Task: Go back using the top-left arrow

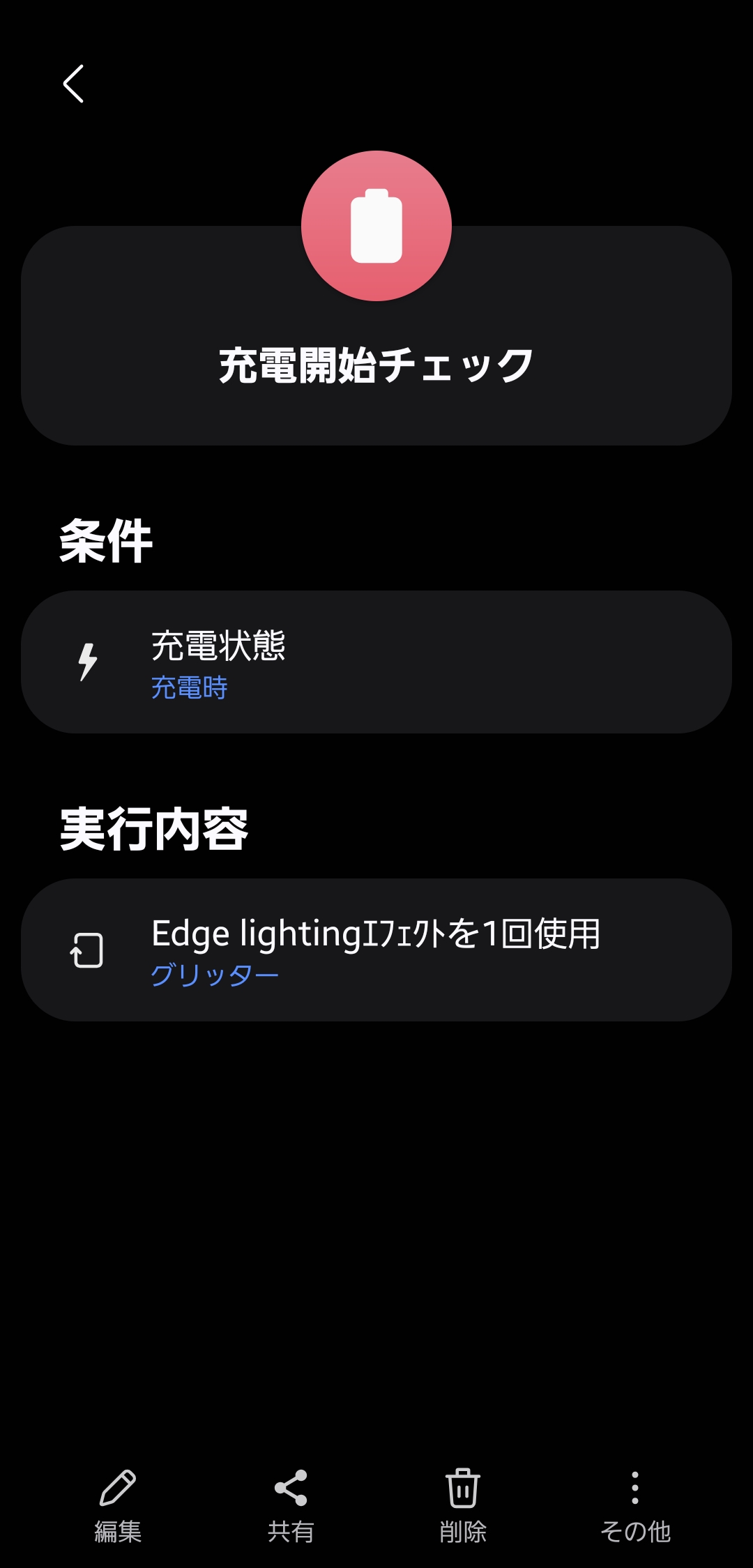Action: pyautogui.click(x=73, y=84)
